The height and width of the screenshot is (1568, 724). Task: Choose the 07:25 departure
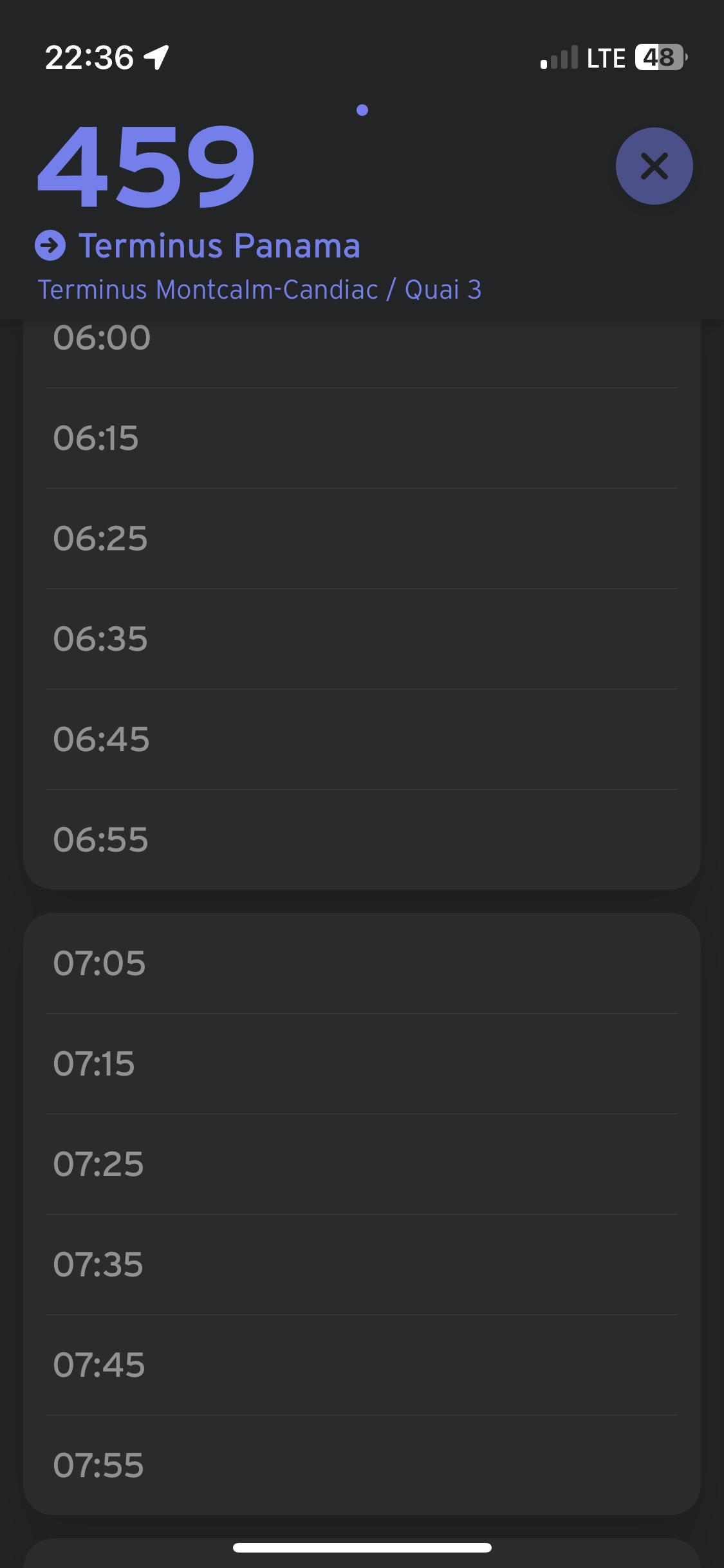(362, 1164)
